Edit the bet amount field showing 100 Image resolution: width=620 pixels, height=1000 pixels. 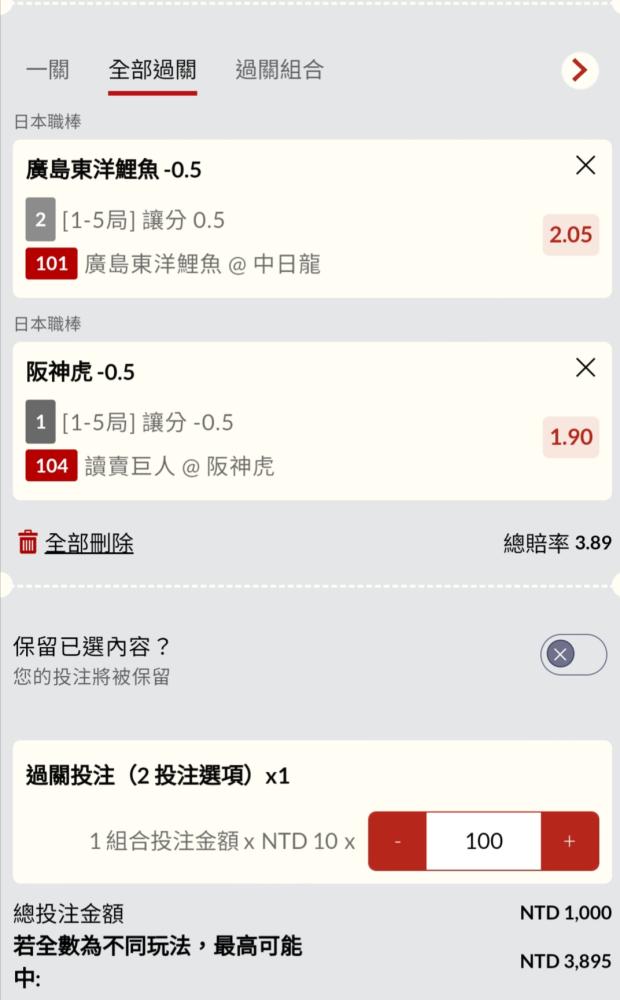pos(483,841)
